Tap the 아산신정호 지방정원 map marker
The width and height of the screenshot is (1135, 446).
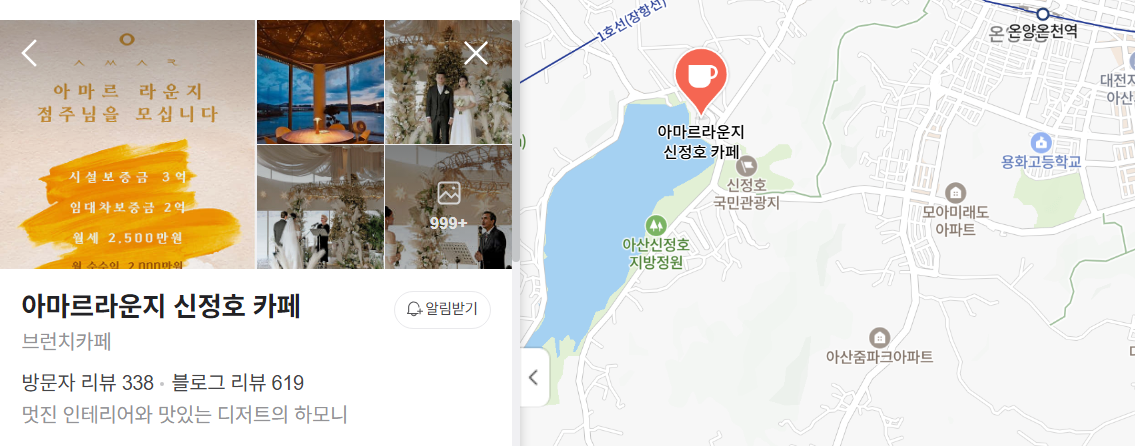pyautogui.click(x=655, y=225)
